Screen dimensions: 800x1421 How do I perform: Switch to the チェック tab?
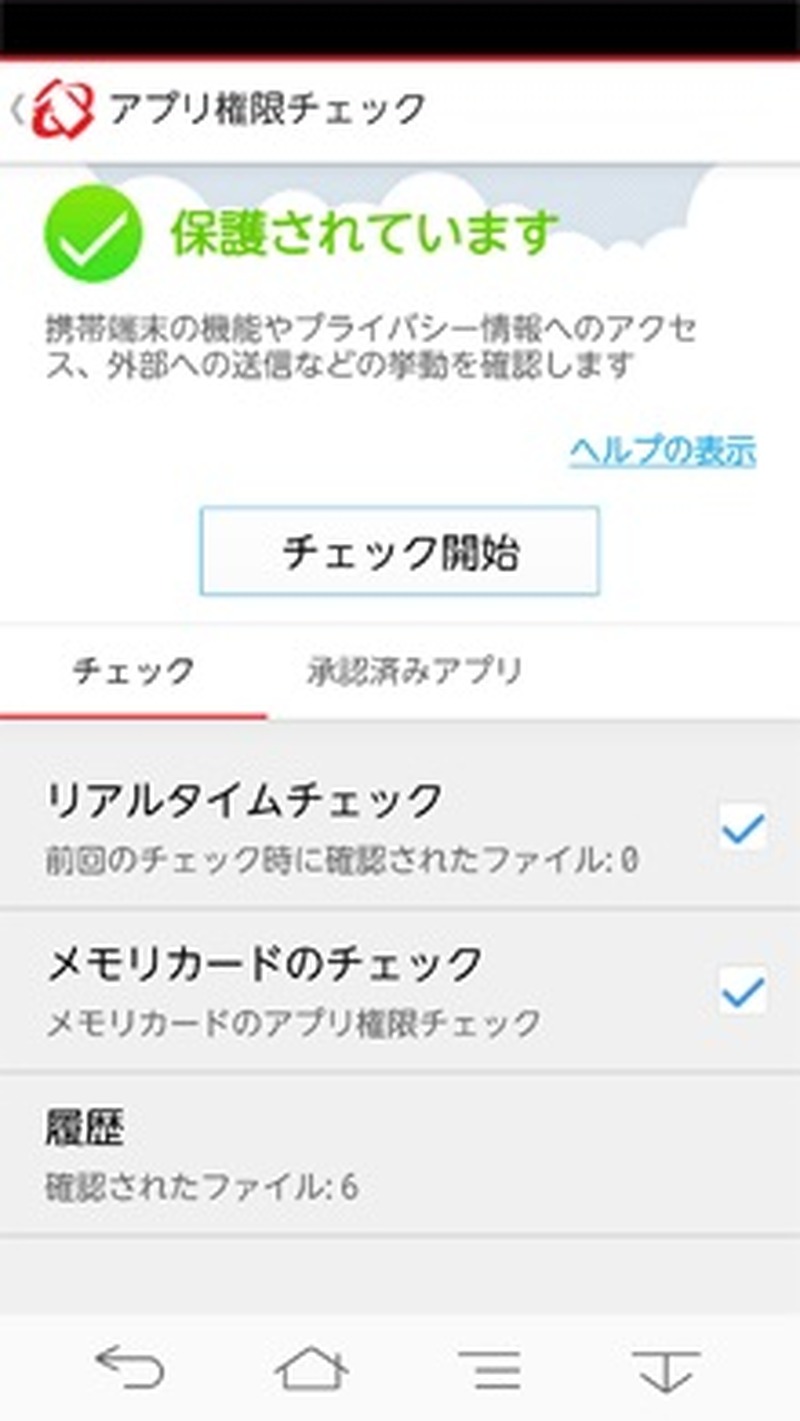[x=133, y=672]
